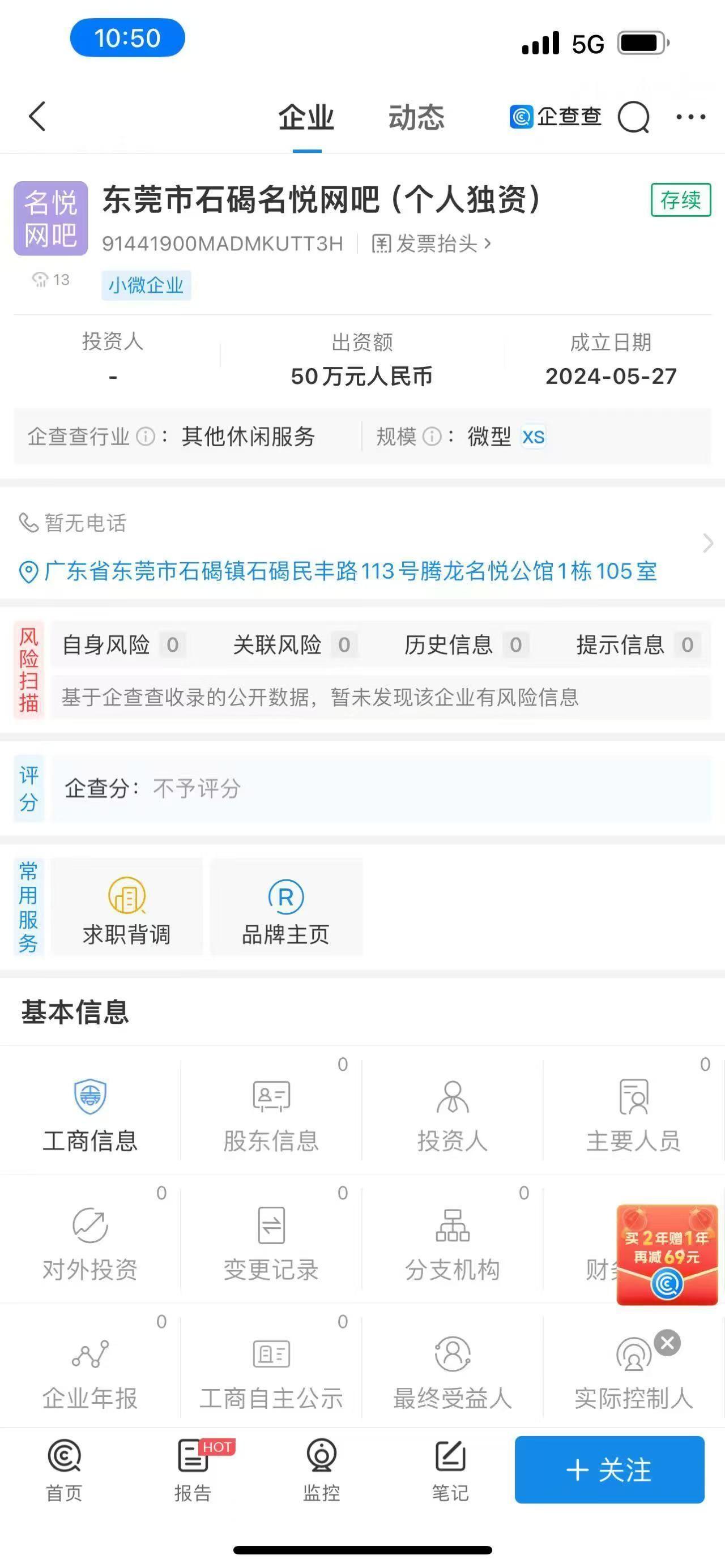The image size is (725, 1568).
Task: Follow this company with 关注
Action: click(609, 1469)
